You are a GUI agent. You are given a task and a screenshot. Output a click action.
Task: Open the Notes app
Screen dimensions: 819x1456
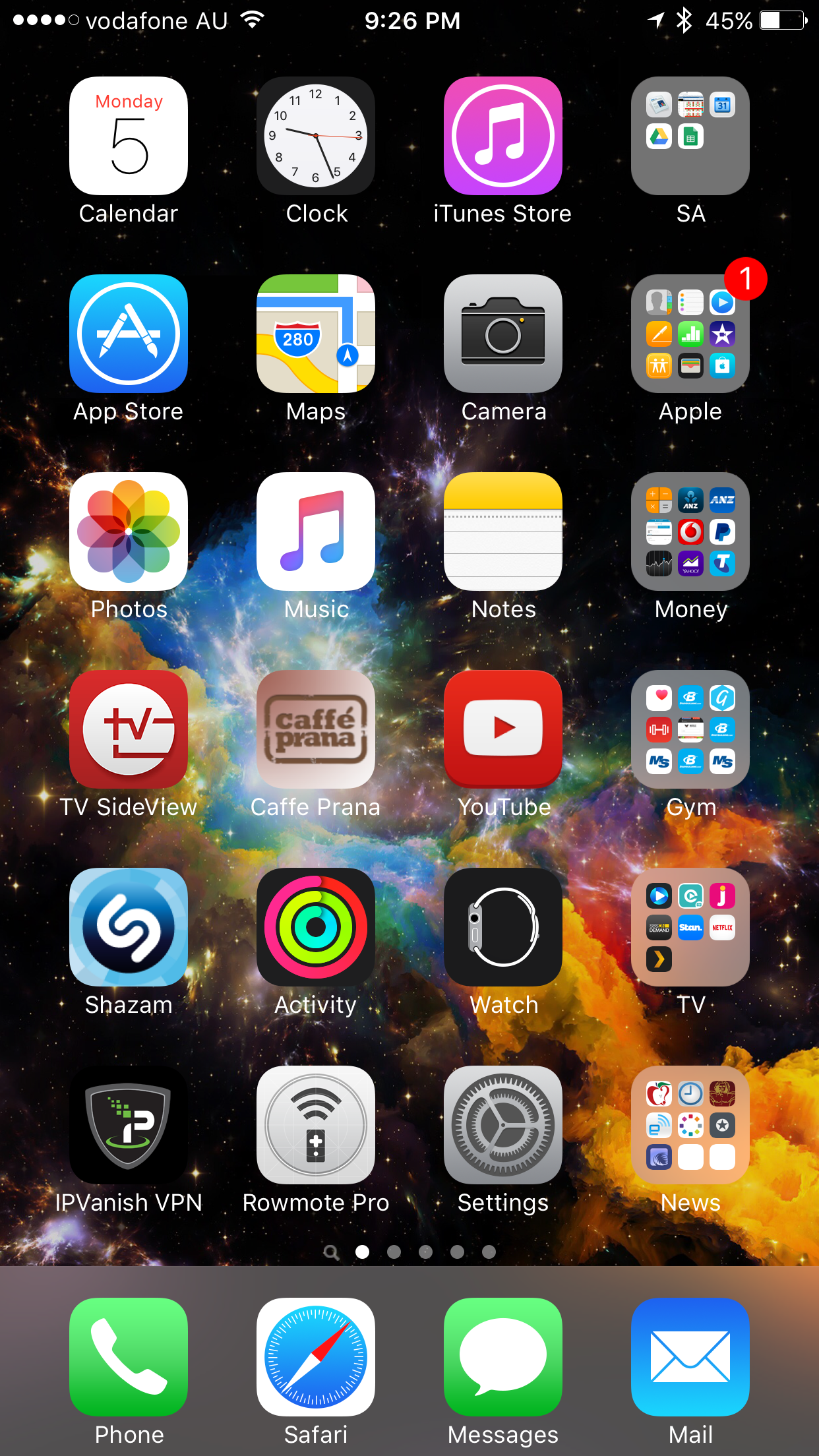point(503,531)
